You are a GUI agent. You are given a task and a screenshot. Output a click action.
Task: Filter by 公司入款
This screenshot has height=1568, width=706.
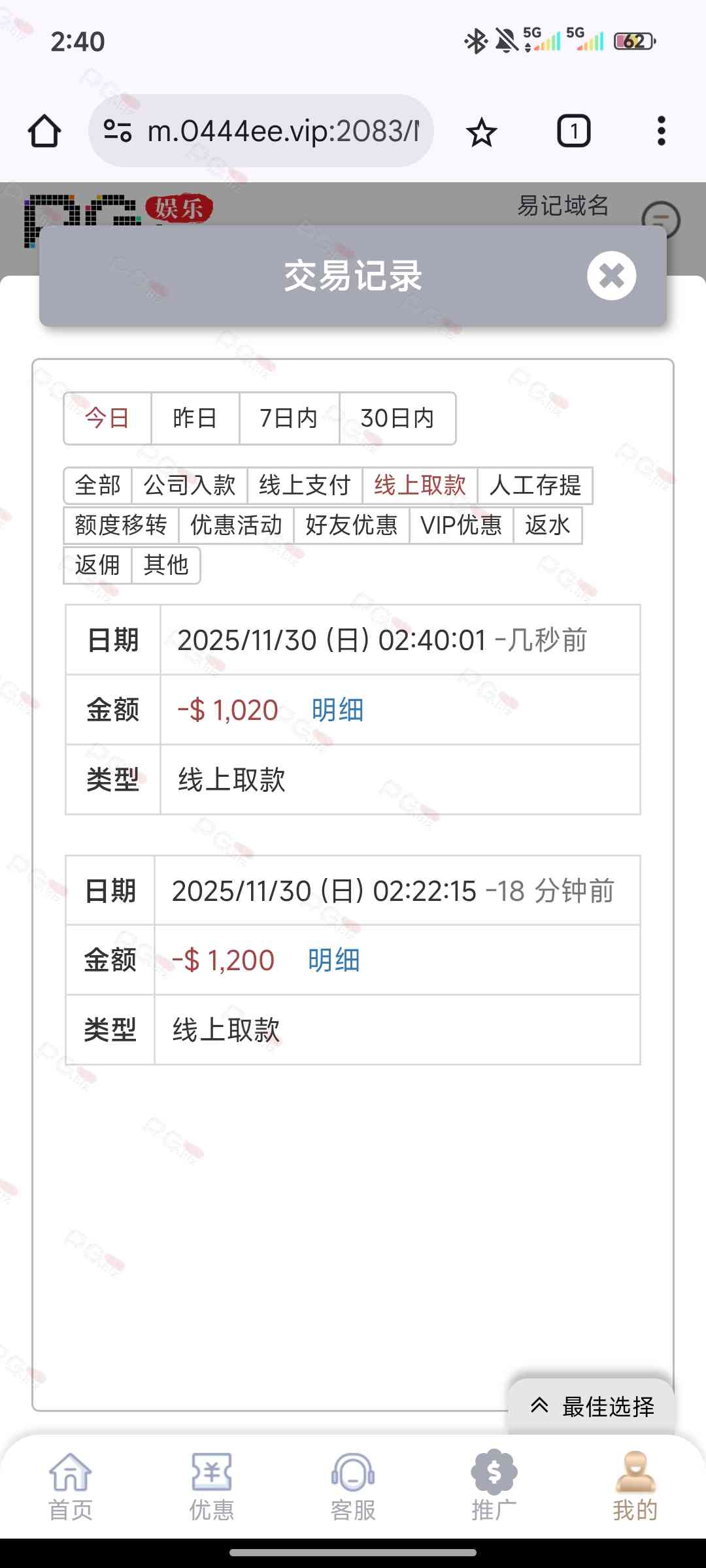(190, 485)
